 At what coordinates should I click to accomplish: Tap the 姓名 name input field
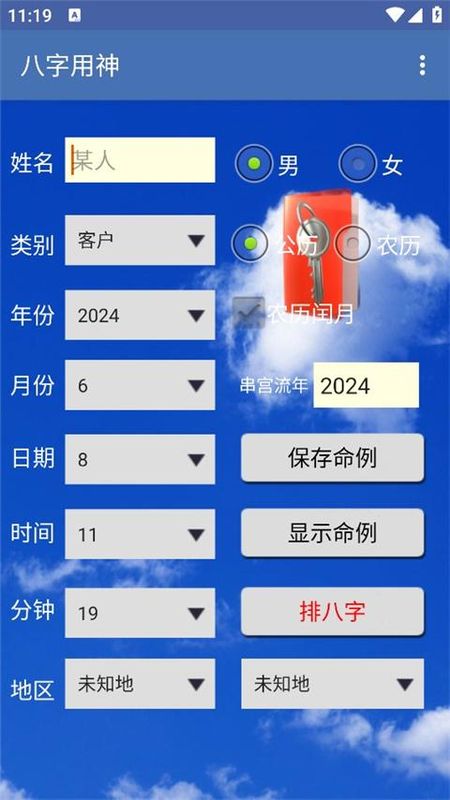tap(140, 160)
